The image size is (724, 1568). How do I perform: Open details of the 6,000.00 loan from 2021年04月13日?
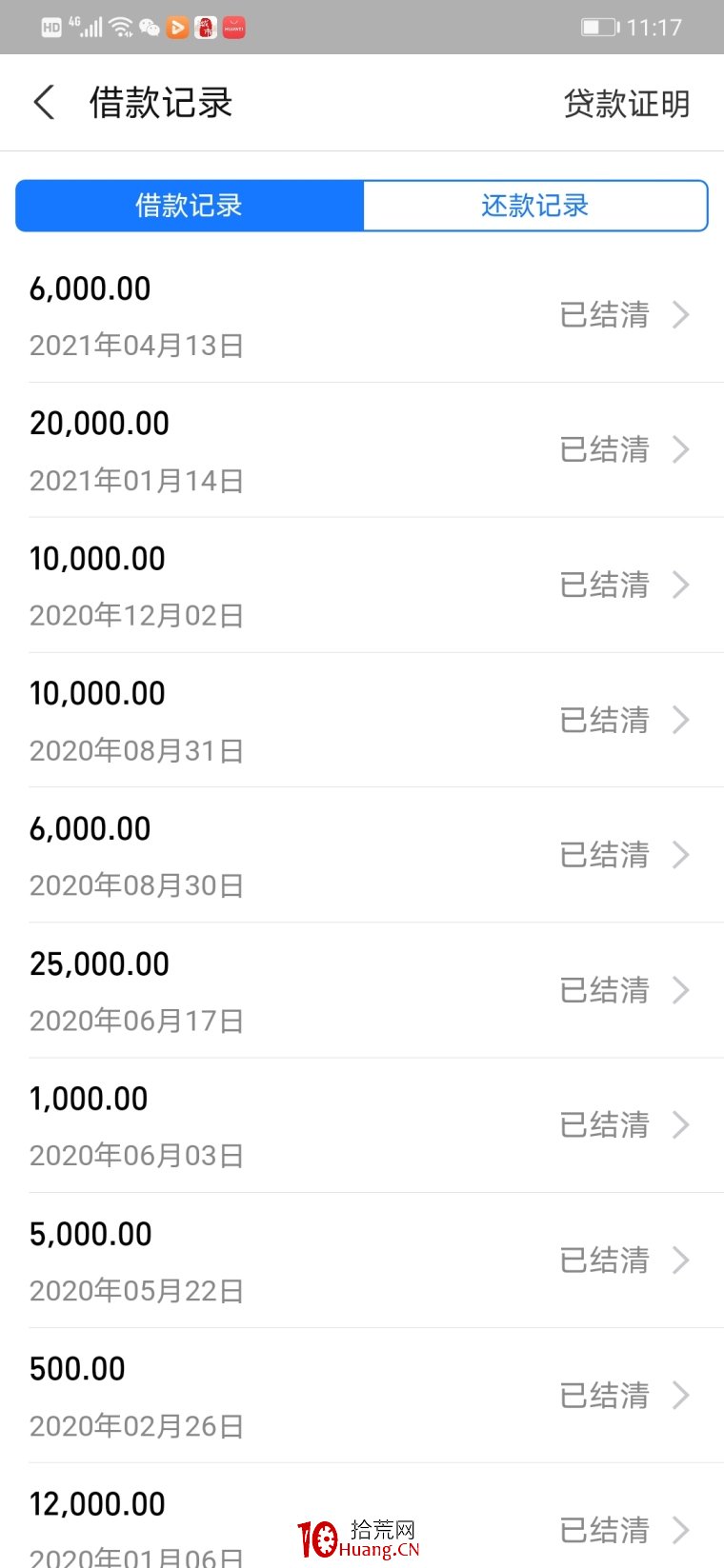click(x=362, y=314)
